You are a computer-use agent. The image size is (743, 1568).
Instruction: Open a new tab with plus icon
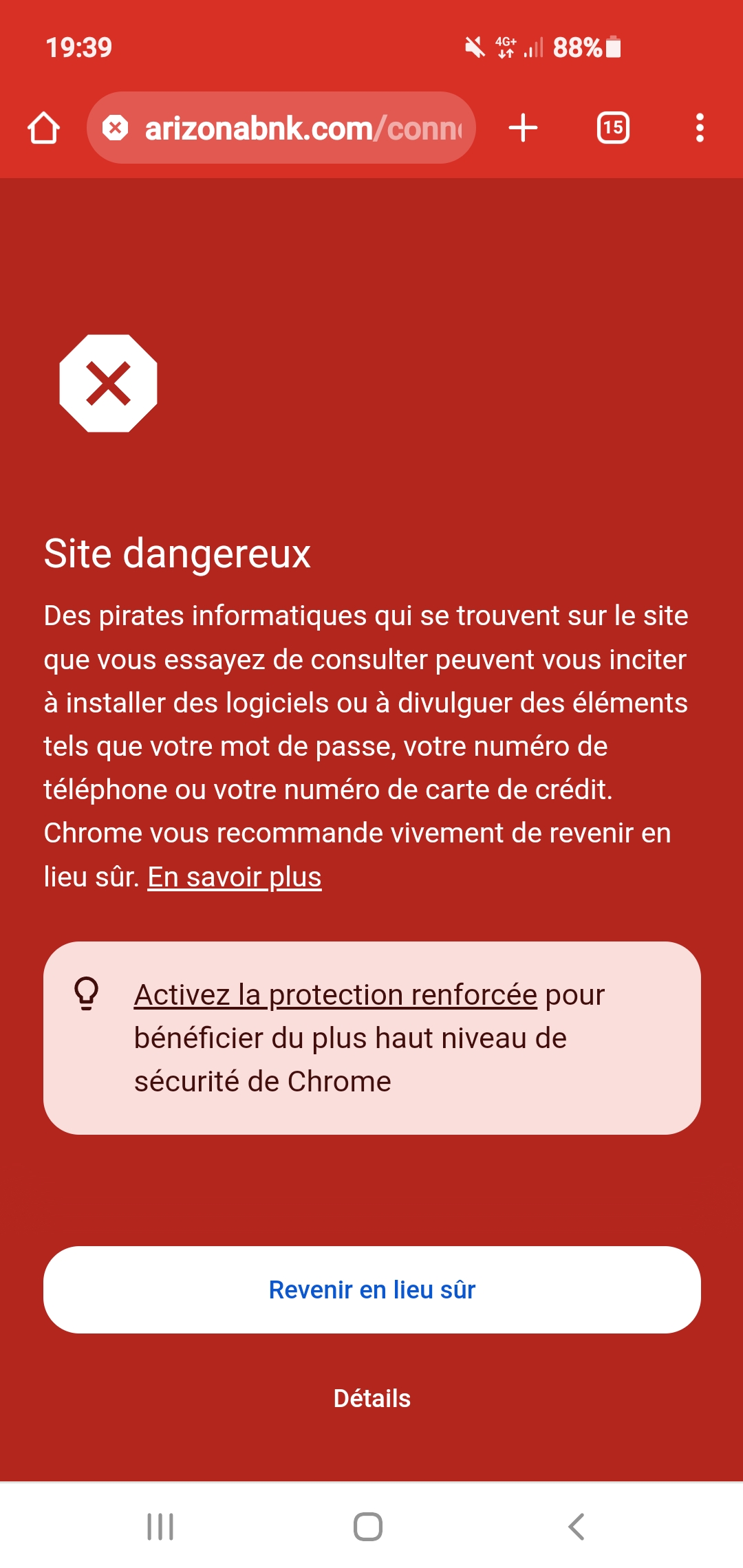523,128
